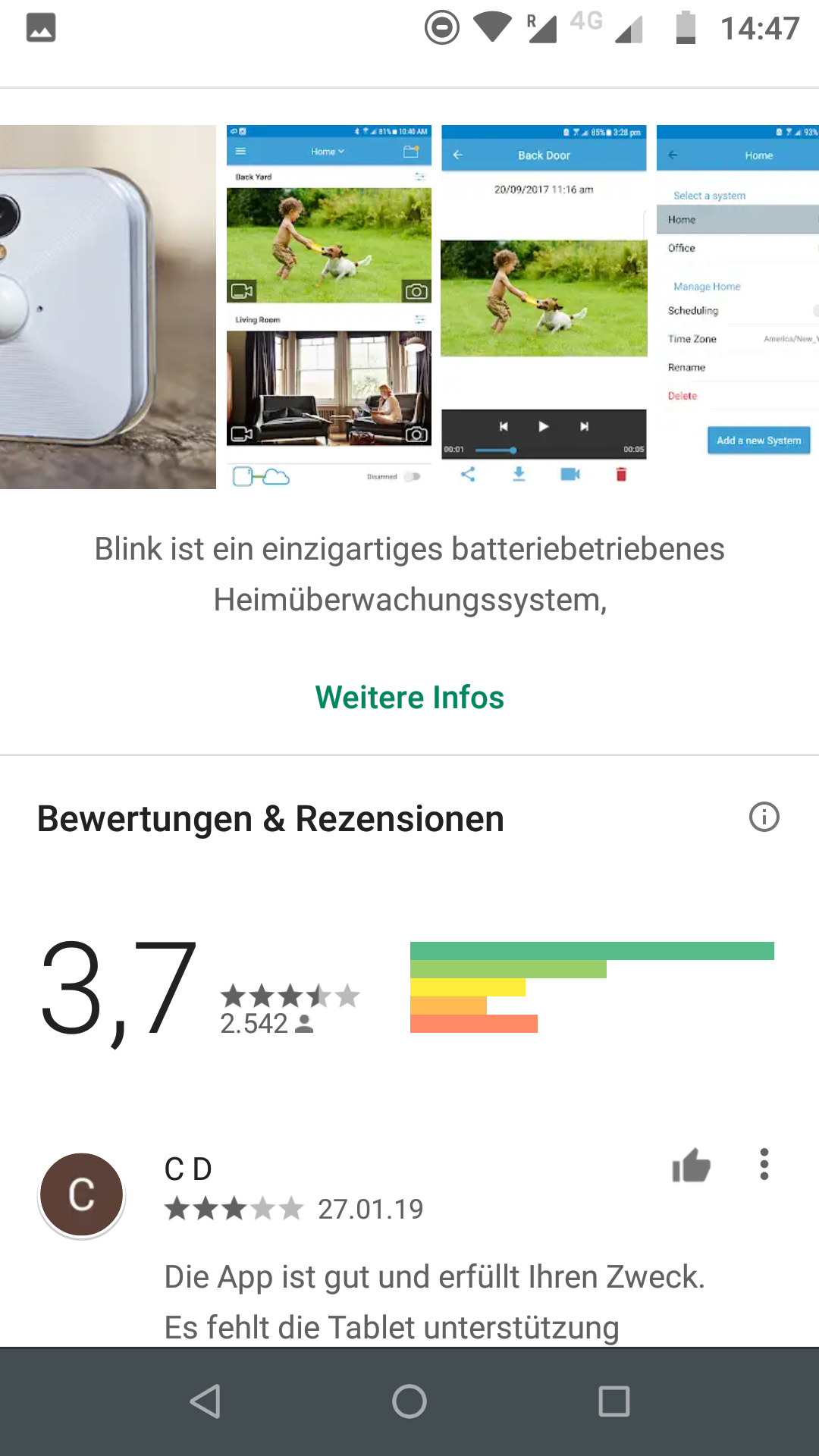Open ratings info icon beside Bewertungen & Rezensionen
Viewport: 819px width, 1456px height.
(x=764, y=817)
